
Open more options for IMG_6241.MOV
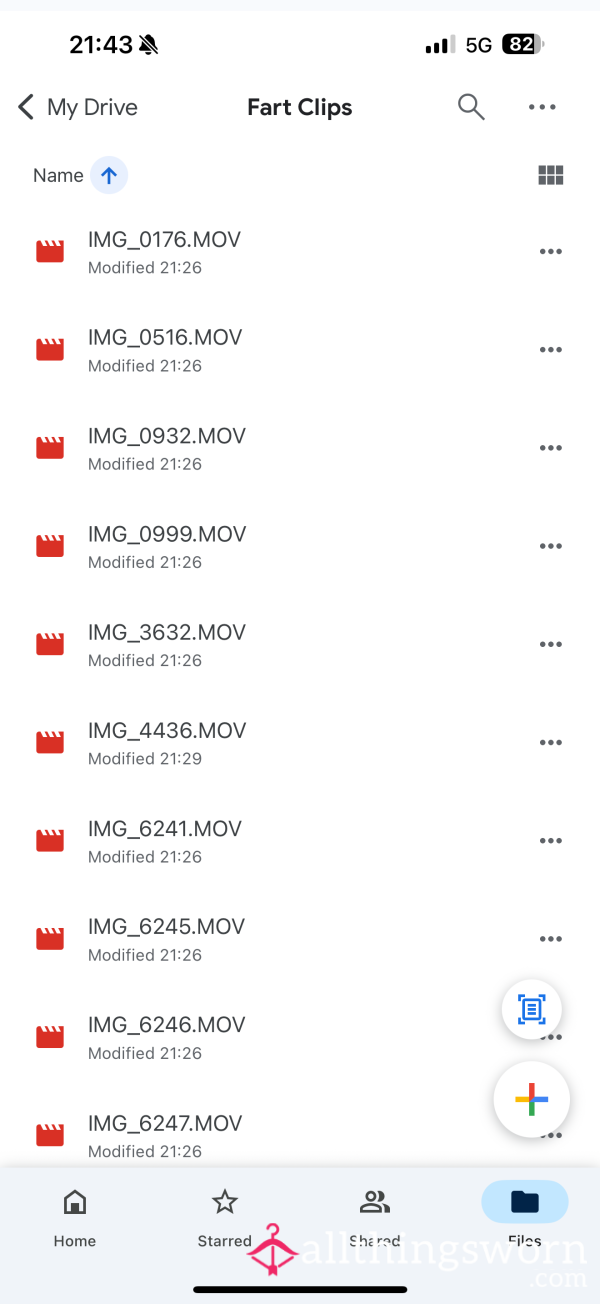click(x=551, y=840)
